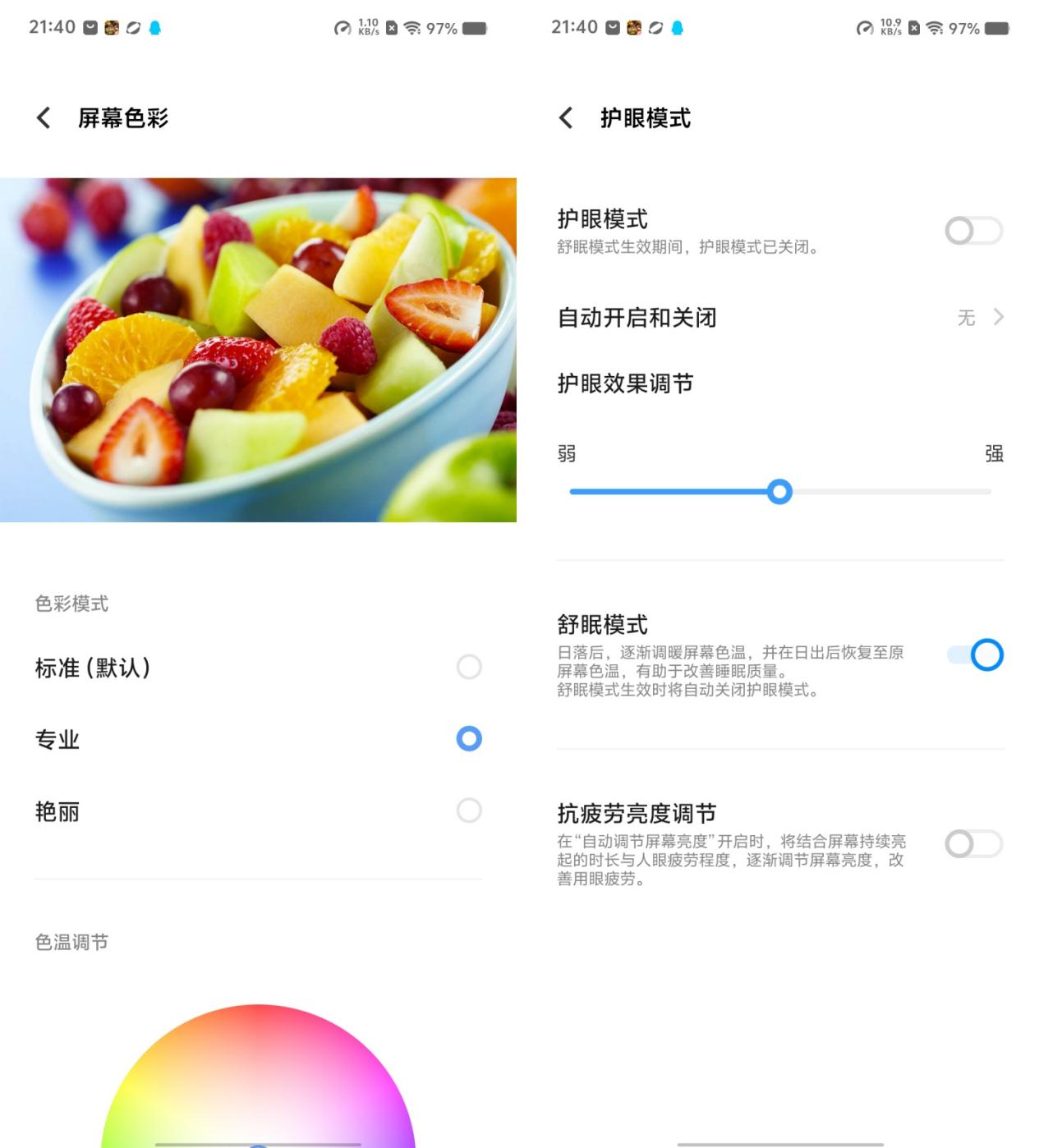Screen dimensions: 1039x1148
Task: Choose the 艳丽 color mode
Action: click(x=469, y=810)
